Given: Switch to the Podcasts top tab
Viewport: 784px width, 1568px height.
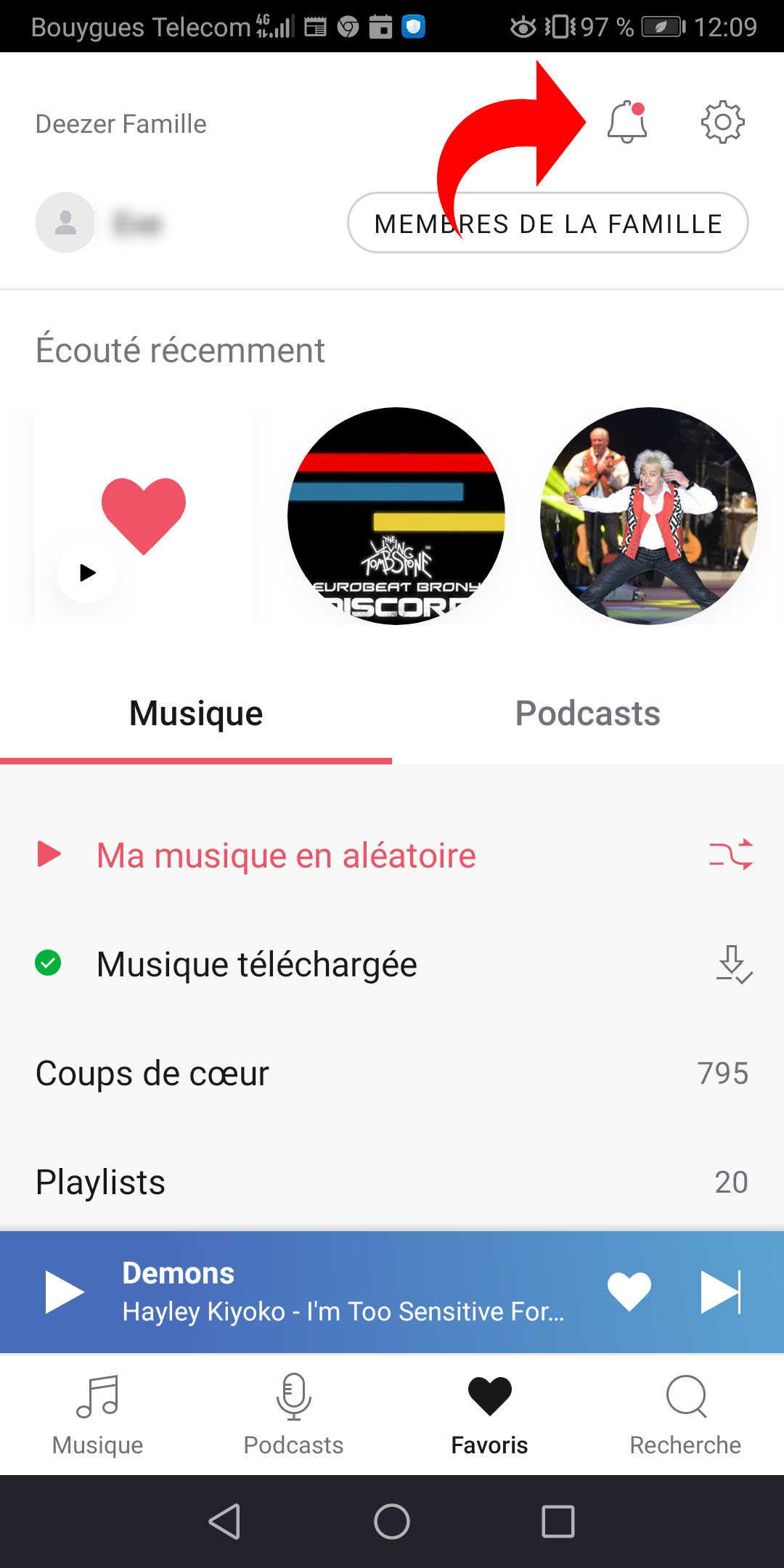Looking at the screenshot, I should [x=587, y=714].
